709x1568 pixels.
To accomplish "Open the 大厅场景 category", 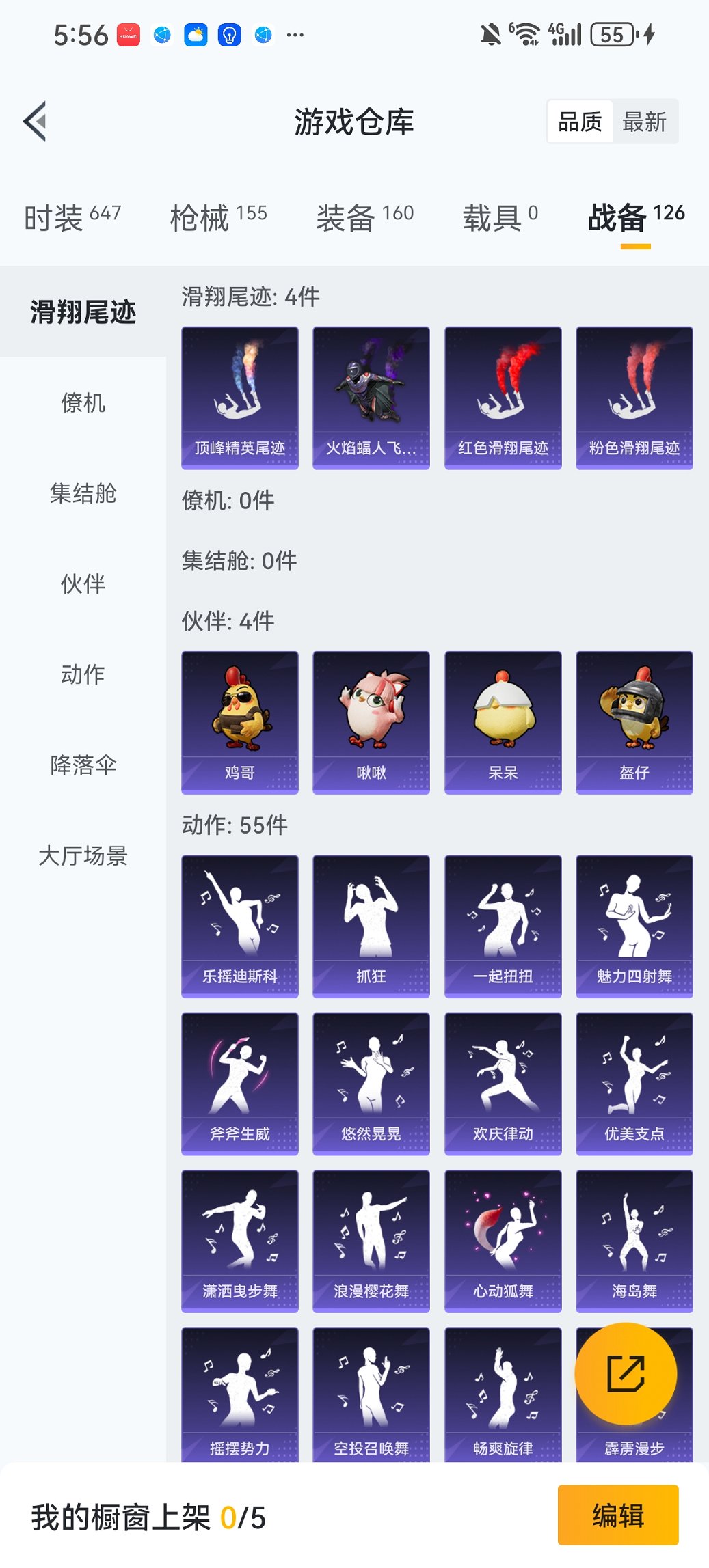I will [x=83, y=855].
